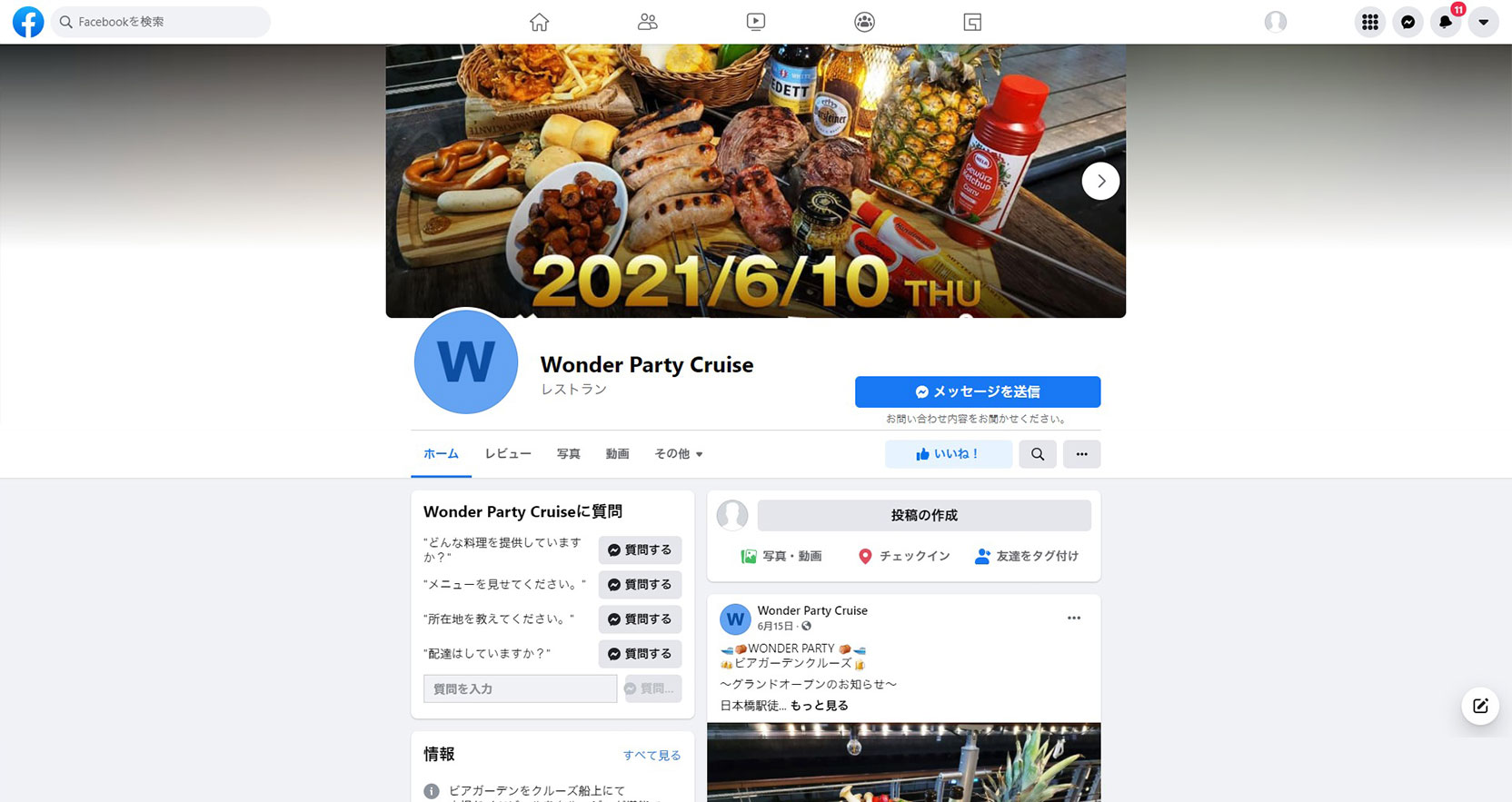Like the page with いいね!

(948, 454)
